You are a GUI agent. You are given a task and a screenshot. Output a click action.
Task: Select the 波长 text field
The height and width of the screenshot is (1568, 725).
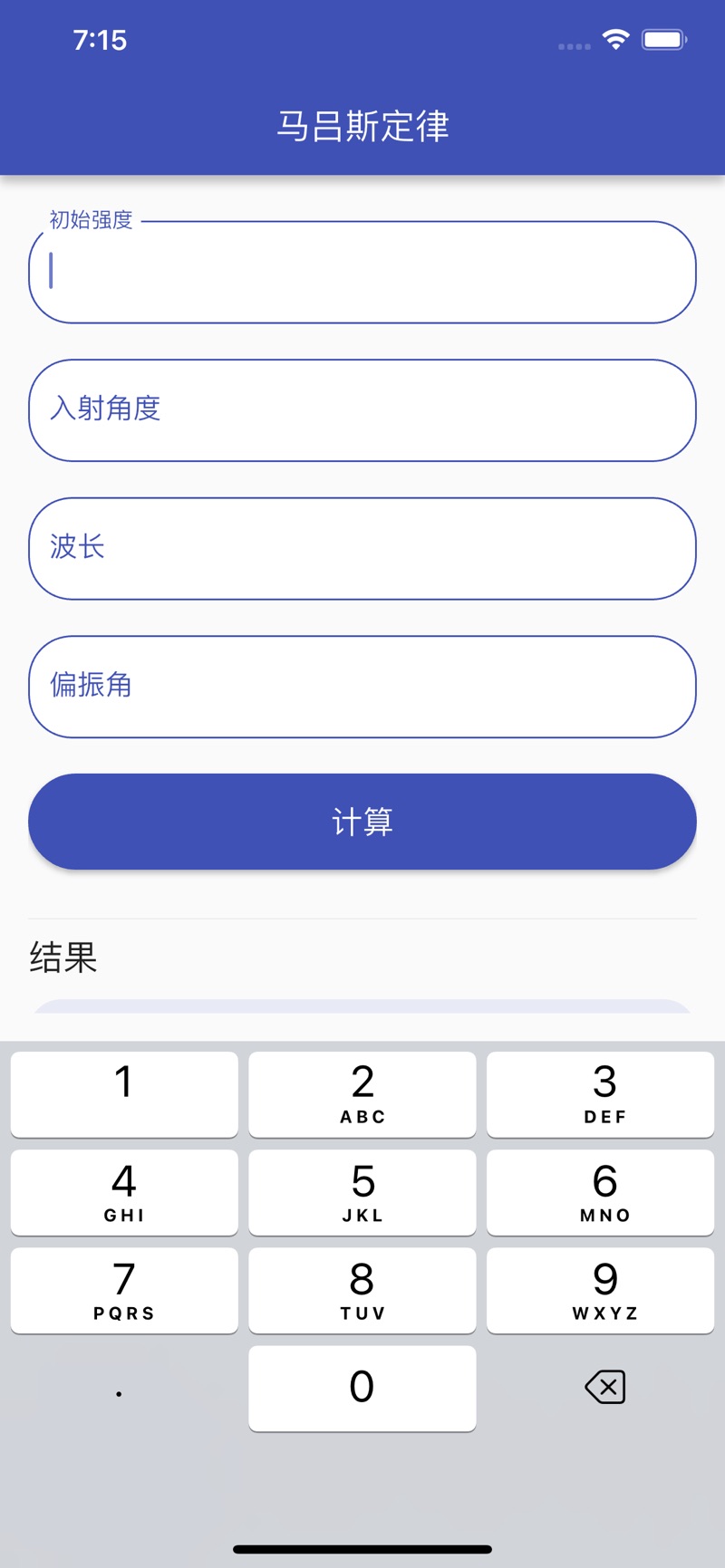click(x=362, y=548)
